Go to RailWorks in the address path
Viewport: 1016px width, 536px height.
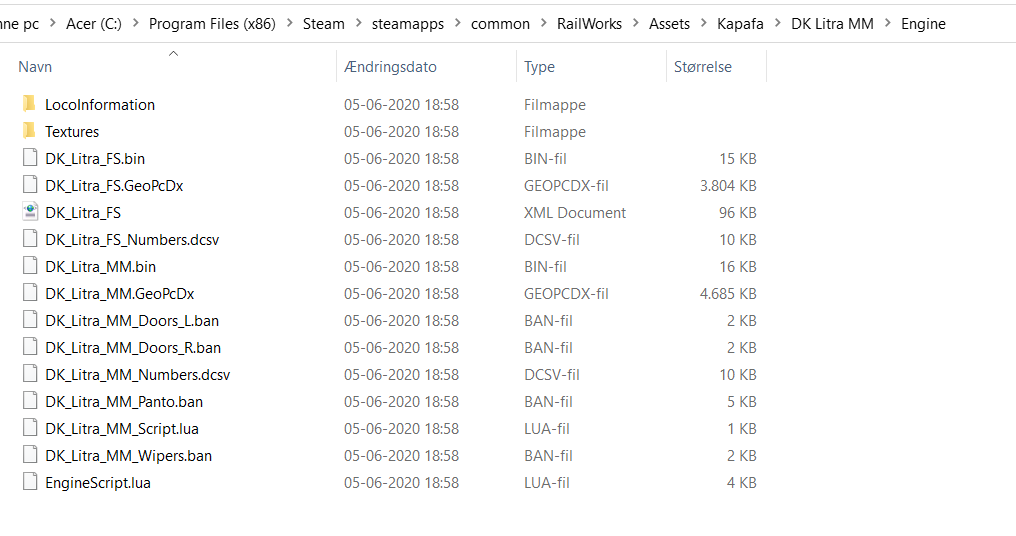click(589, 24)
